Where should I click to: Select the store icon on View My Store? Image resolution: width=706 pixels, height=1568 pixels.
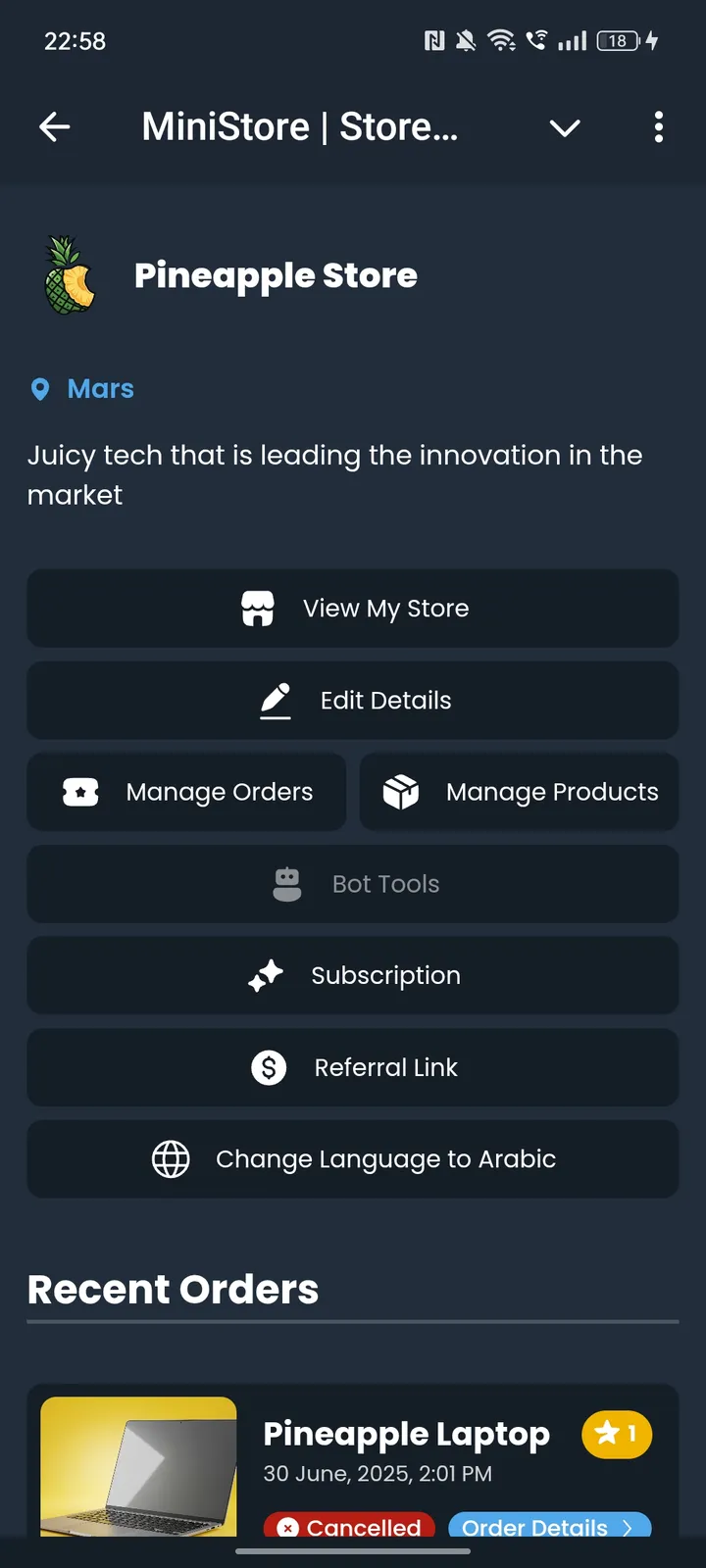coord(257,609)
